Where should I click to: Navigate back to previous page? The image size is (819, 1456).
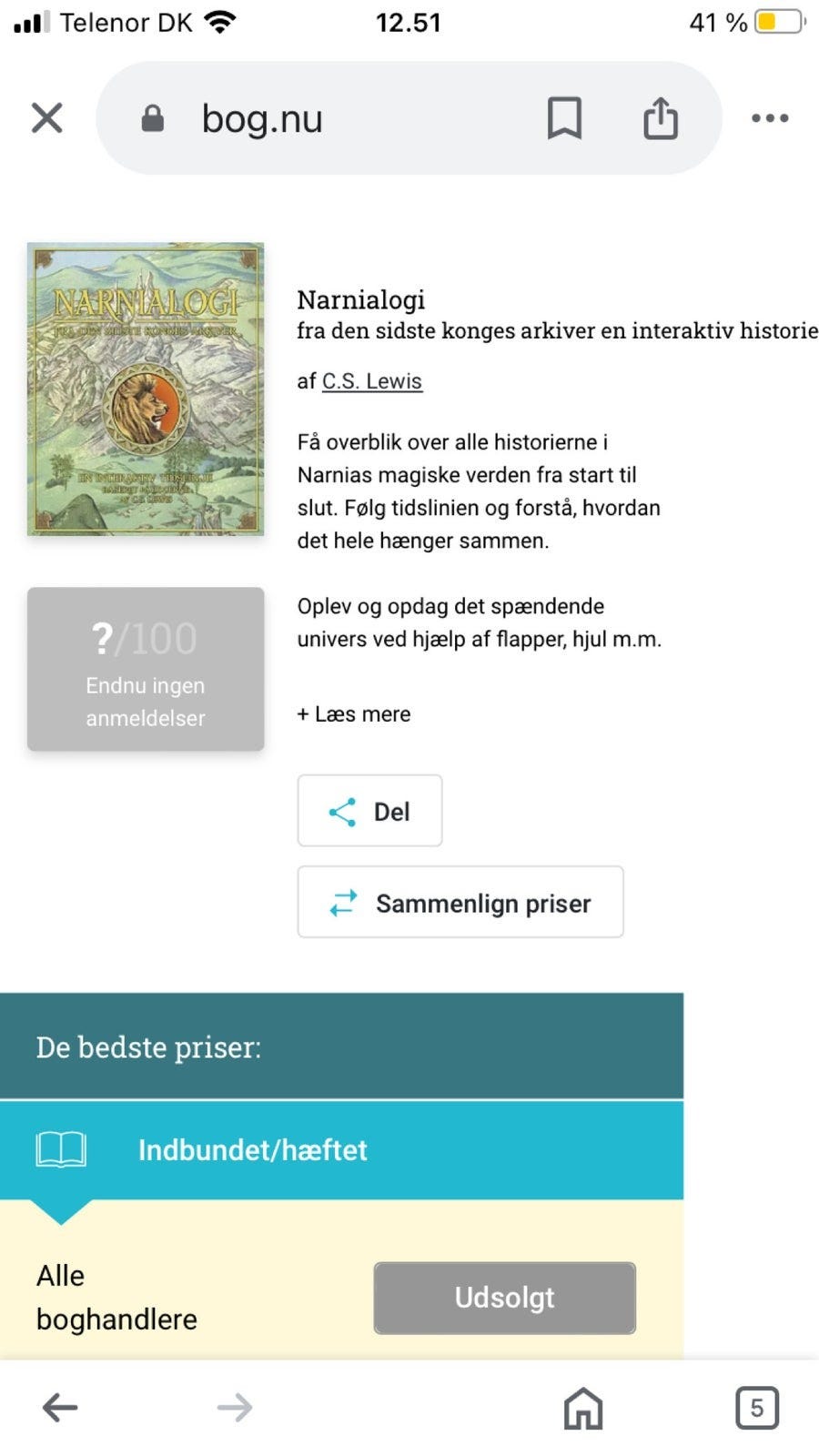tap(58, 1407)
